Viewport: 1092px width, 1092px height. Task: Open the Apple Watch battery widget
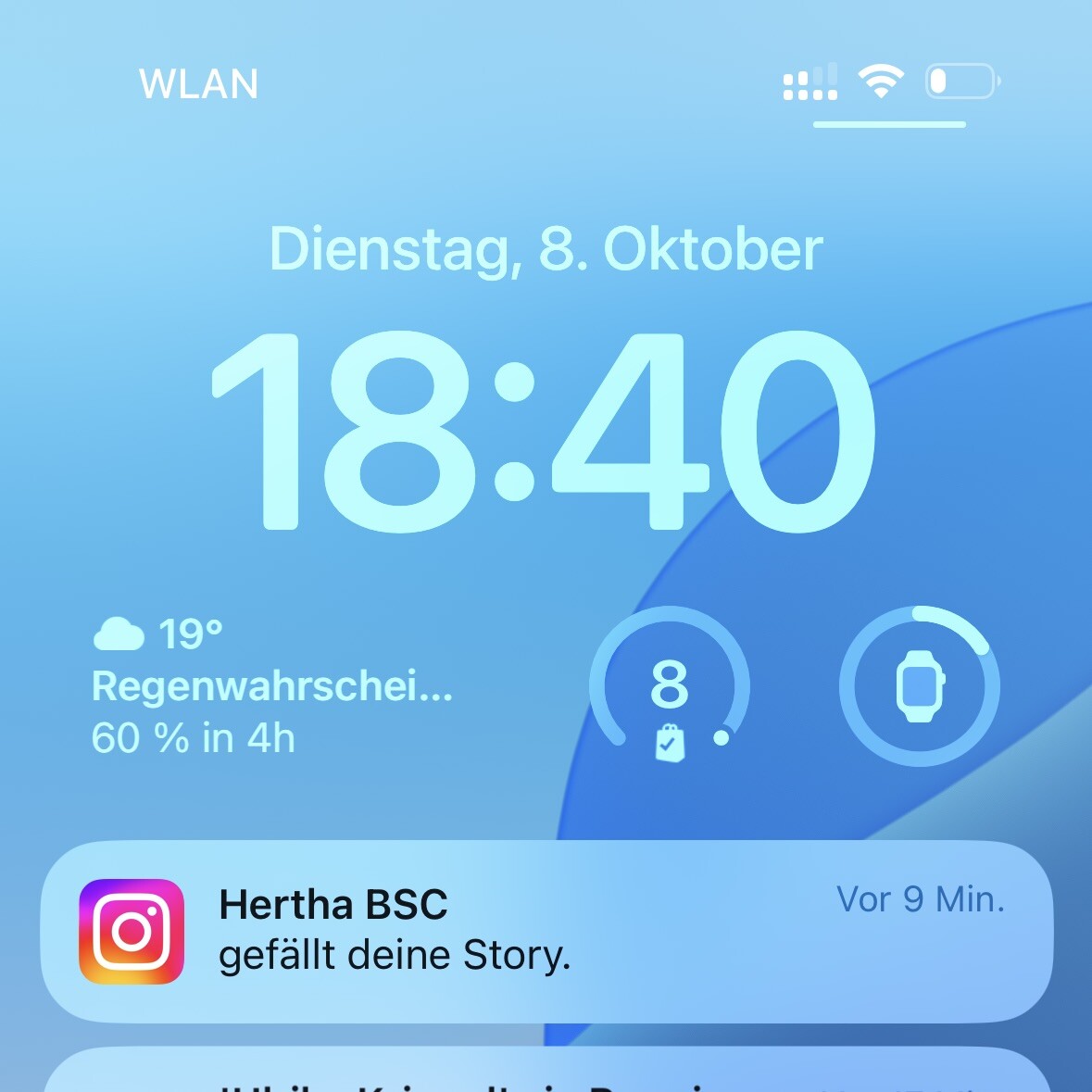[919, 686]
